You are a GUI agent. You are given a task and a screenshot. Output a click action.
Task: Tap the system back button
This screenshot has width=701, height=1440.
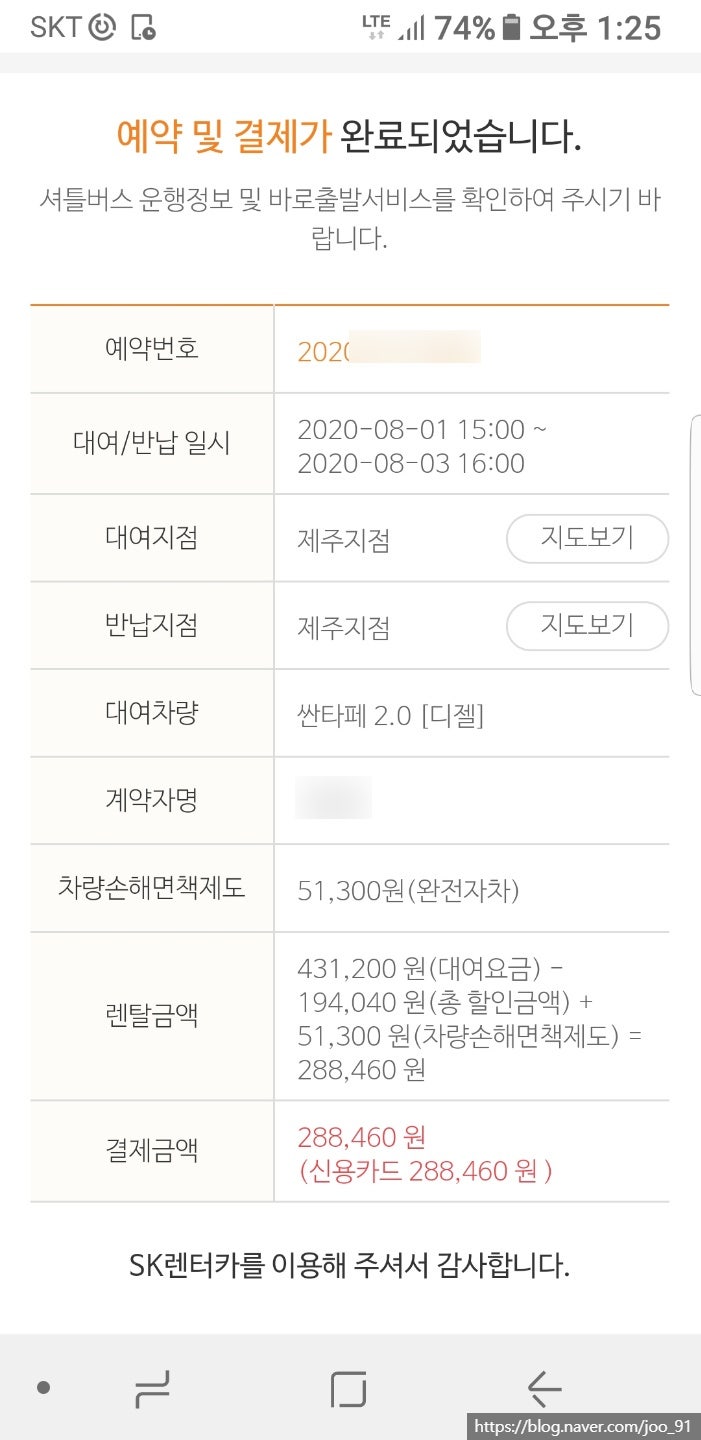click(x=545, y=1388)
